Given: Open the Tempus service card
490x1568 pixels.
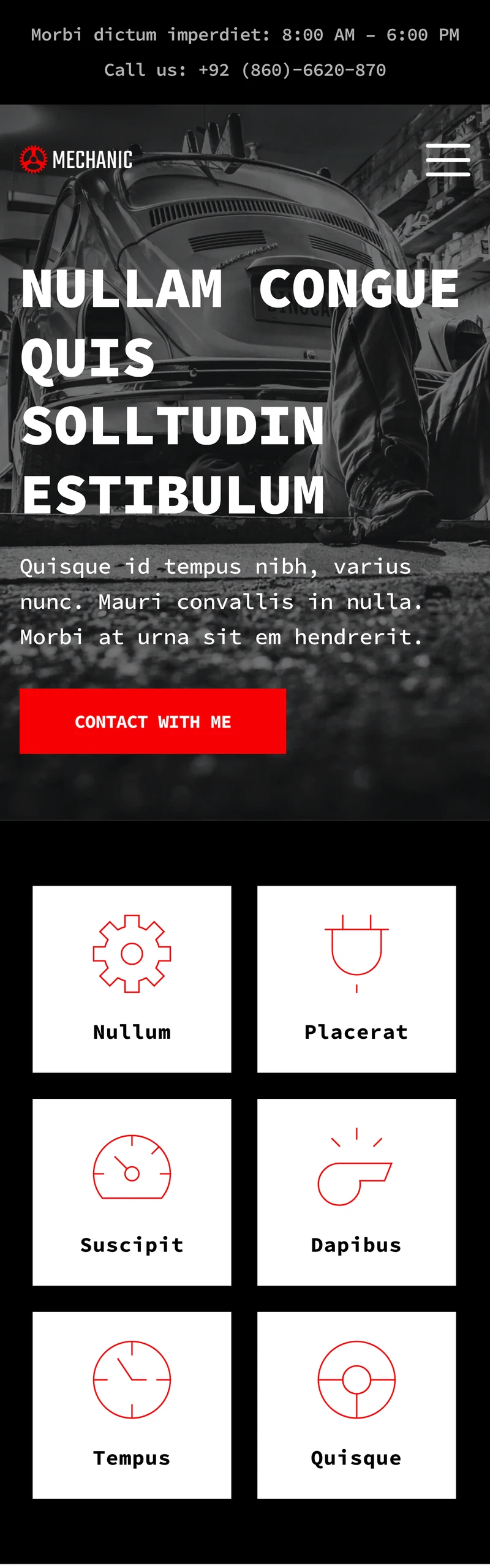Looking at the screenshot, I should click(132, 1405).
